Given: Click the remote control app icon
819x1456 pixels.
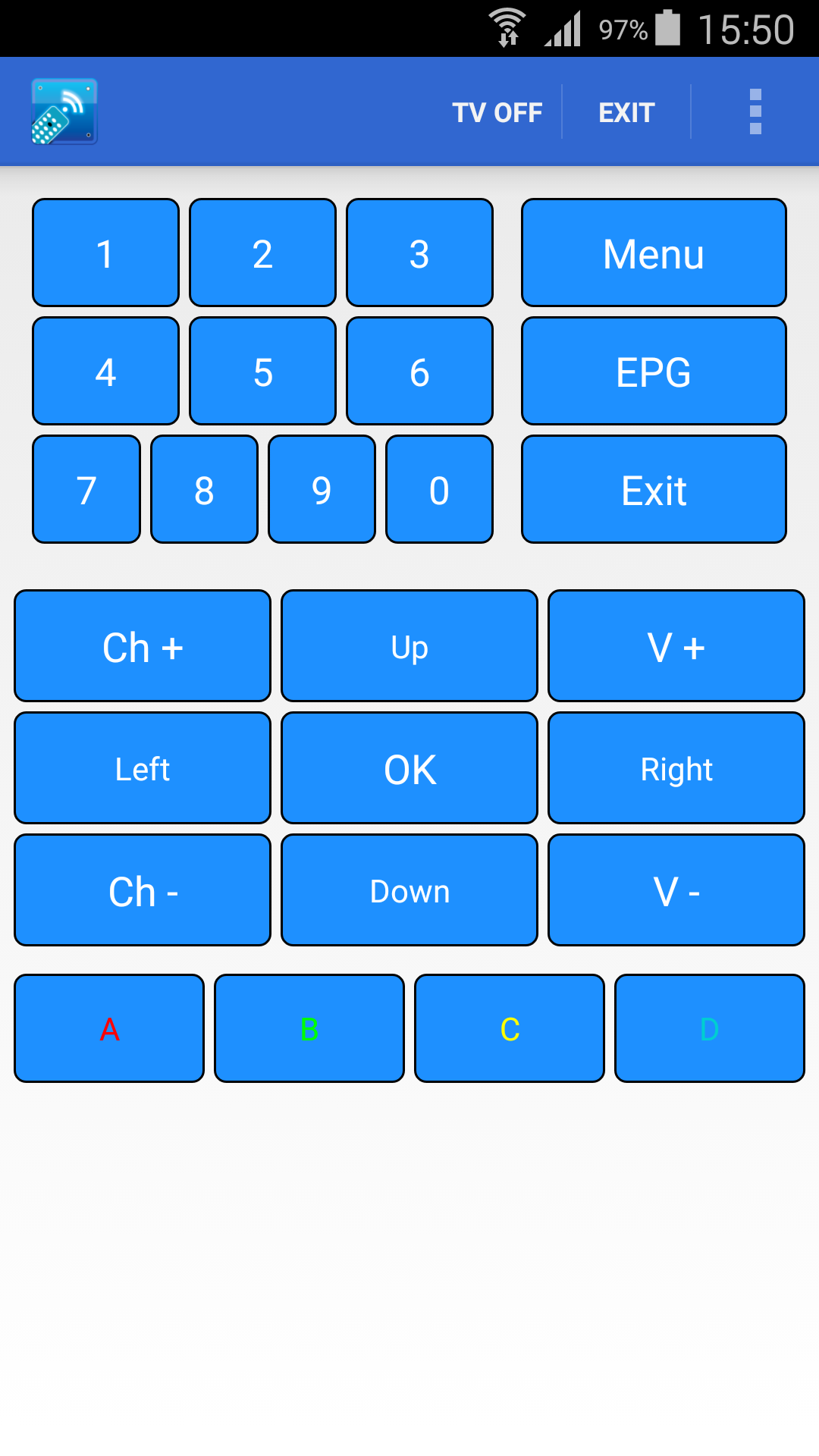Looking at the screenshot, I should point(63,111).
